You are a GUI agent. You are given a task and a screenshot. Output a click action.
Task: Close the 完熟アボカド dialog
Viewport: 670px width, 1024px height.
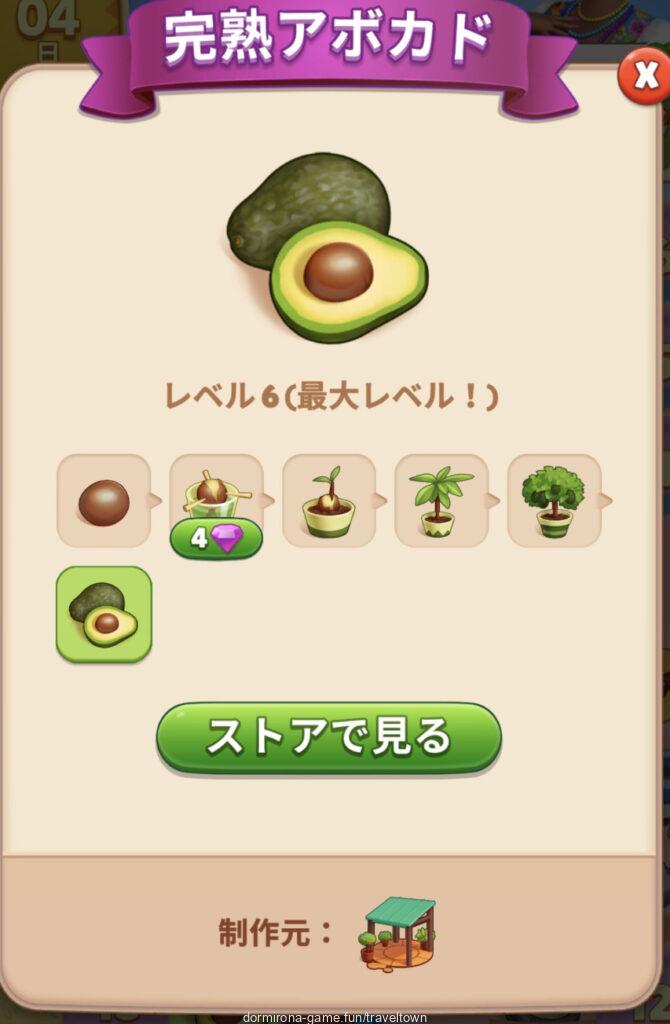click(643, 76)
